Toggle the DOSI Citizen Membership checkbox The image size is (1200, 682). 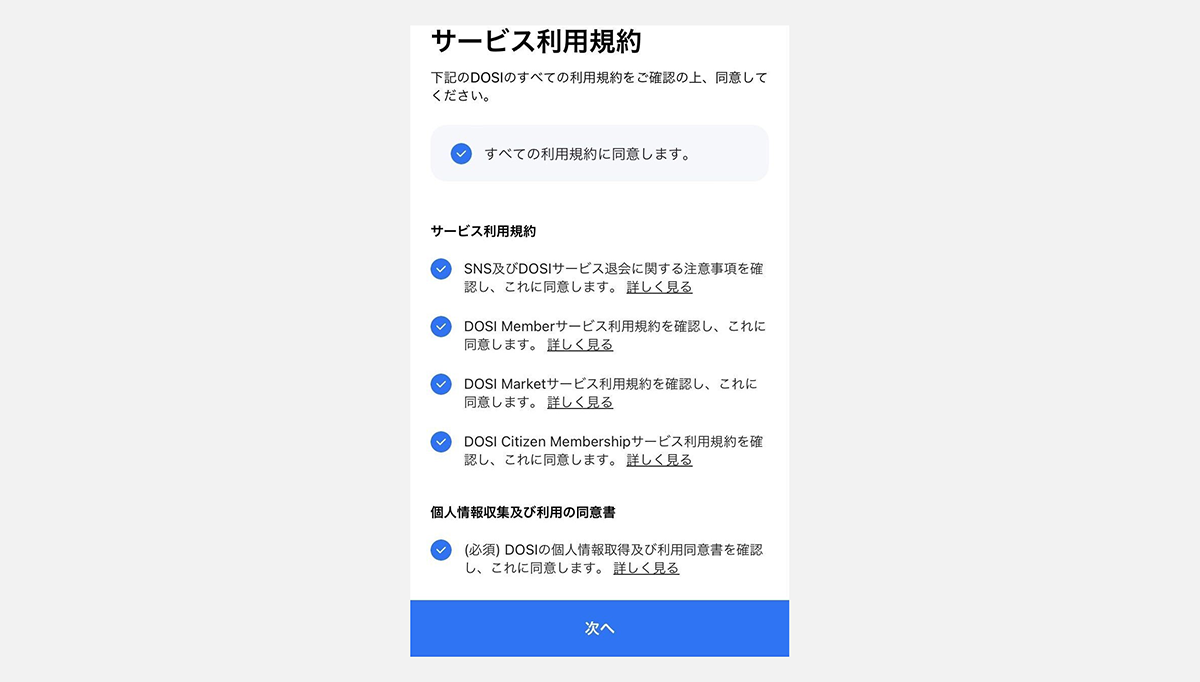[441, 442]
